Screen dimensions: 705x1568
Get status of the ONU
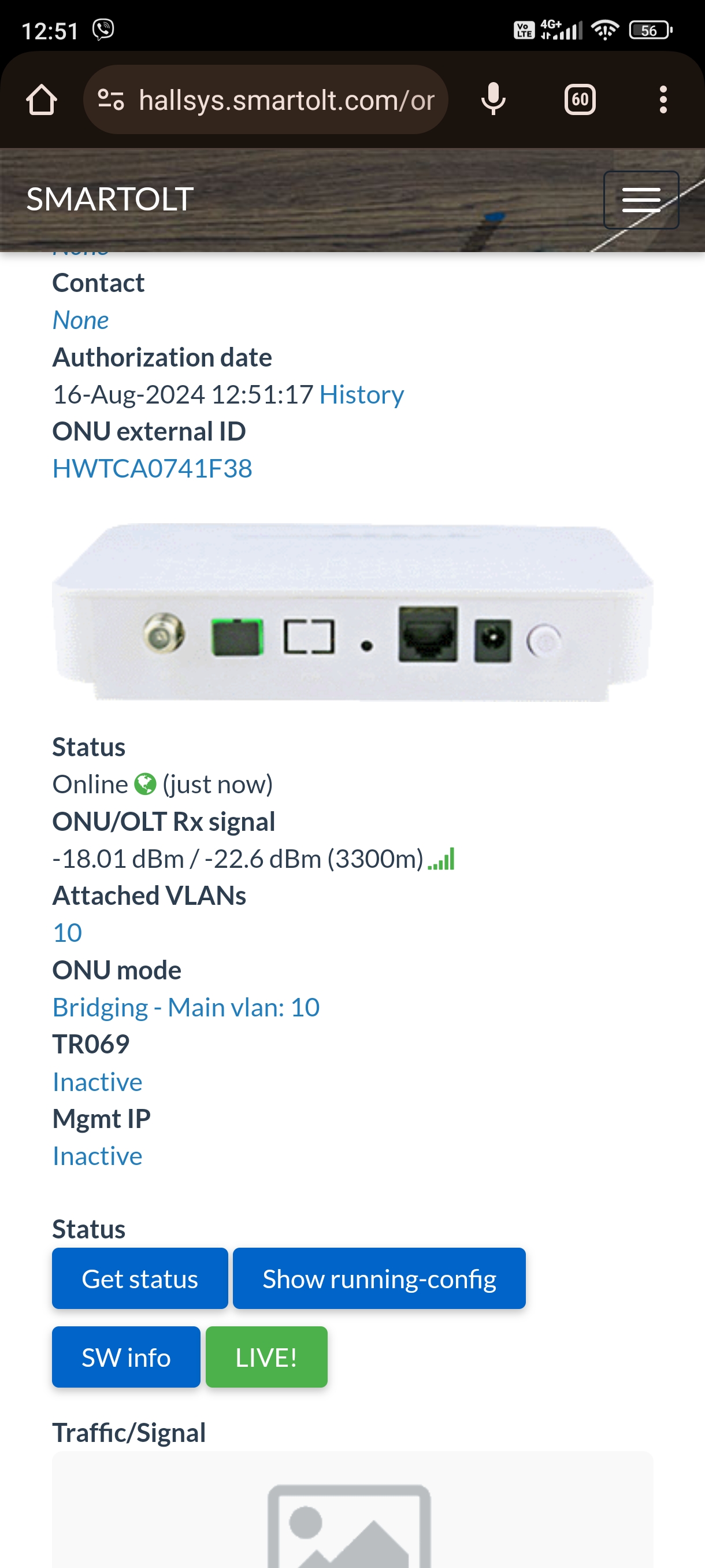click(x=140, y=1278)
